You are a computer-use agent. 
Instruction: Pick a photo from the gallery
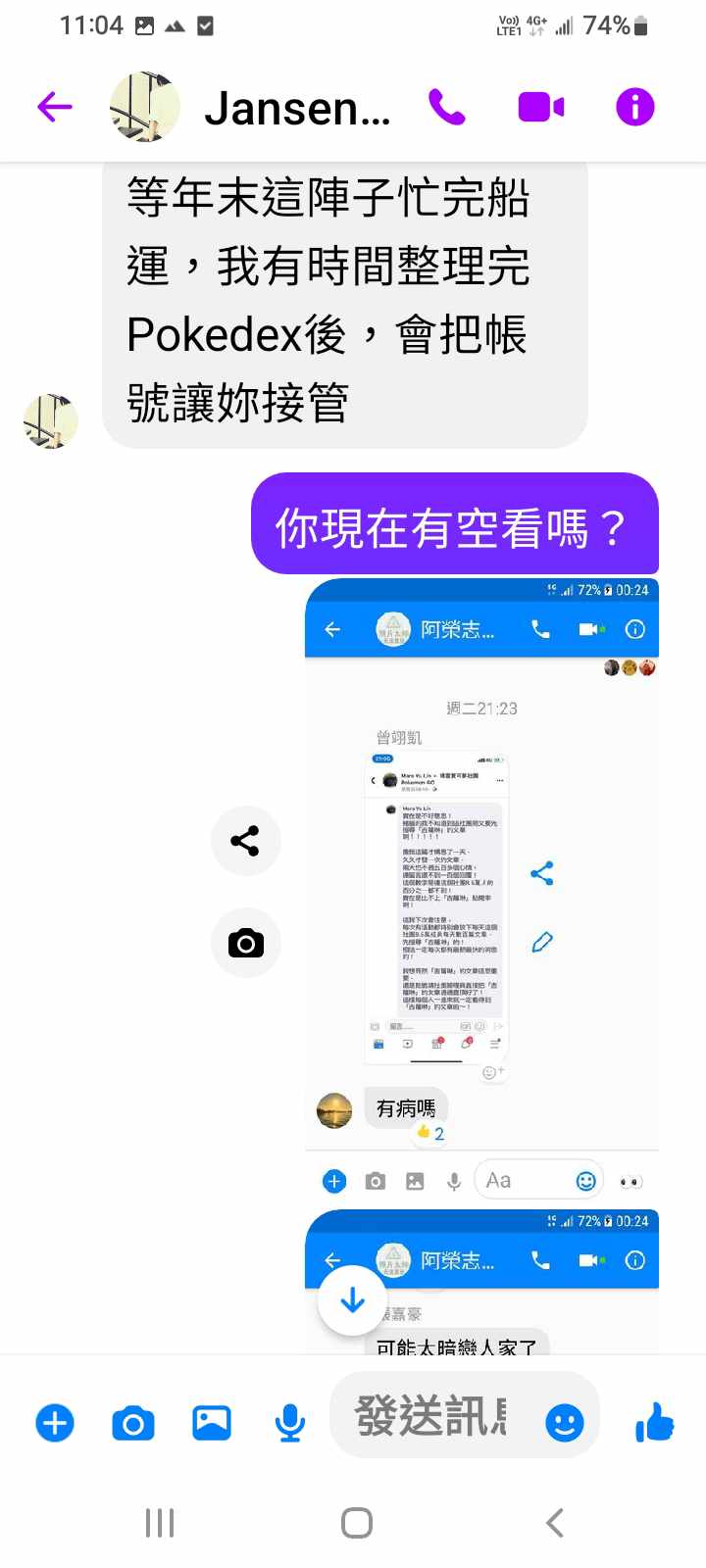coord(212,1422)
